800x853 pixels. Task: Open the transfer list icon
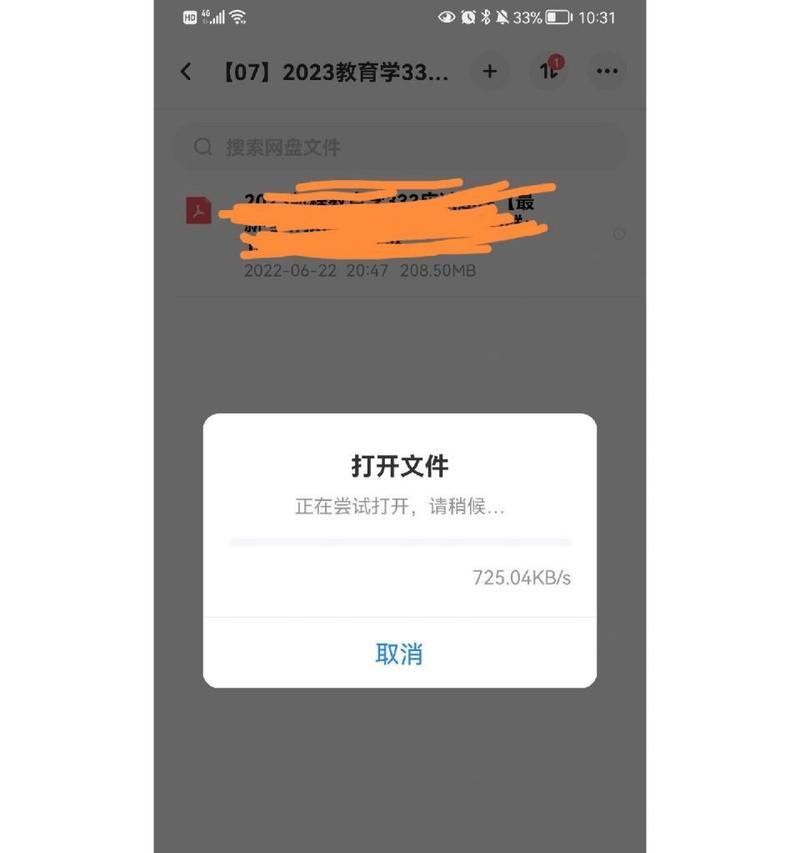pyautogui.click(x=548, y=71)
